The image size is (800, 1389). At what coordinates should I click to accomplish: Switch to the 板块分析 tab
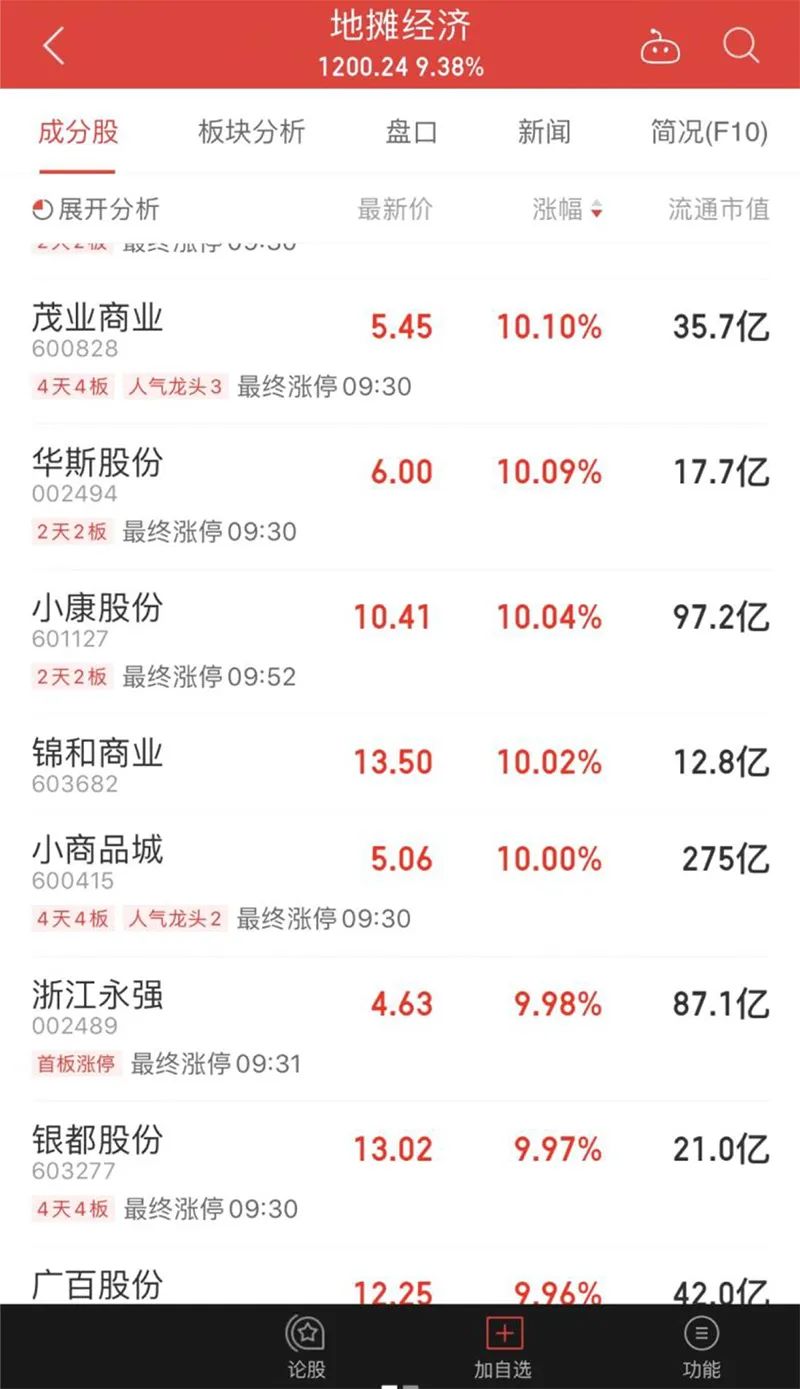(x=251, y=133)
